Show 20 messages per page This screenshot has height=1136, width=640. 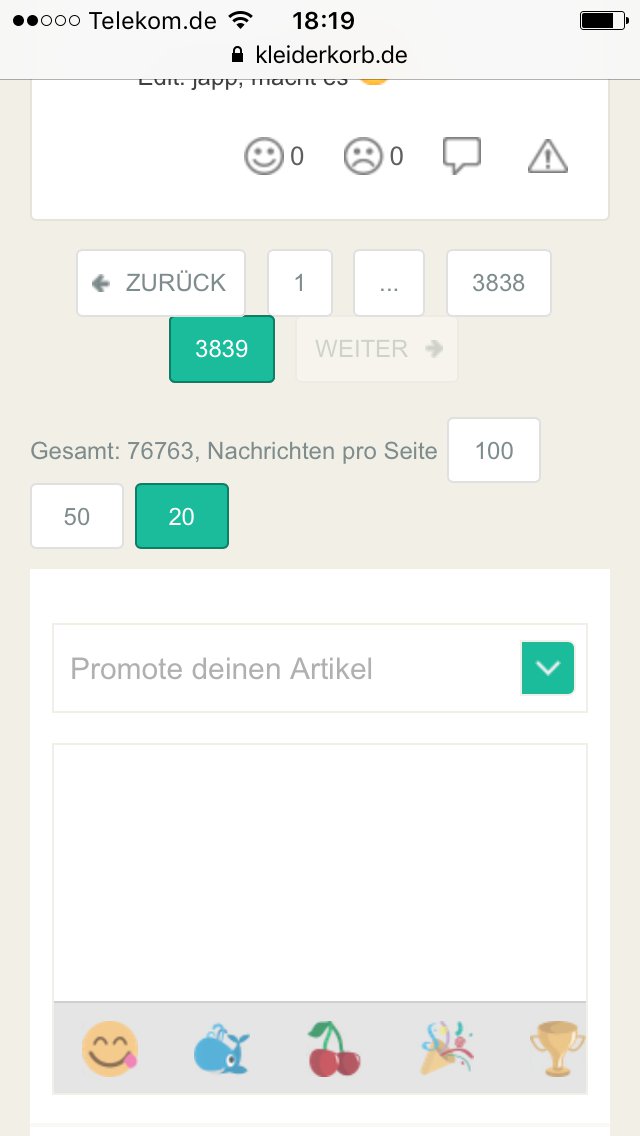point(182,516)
